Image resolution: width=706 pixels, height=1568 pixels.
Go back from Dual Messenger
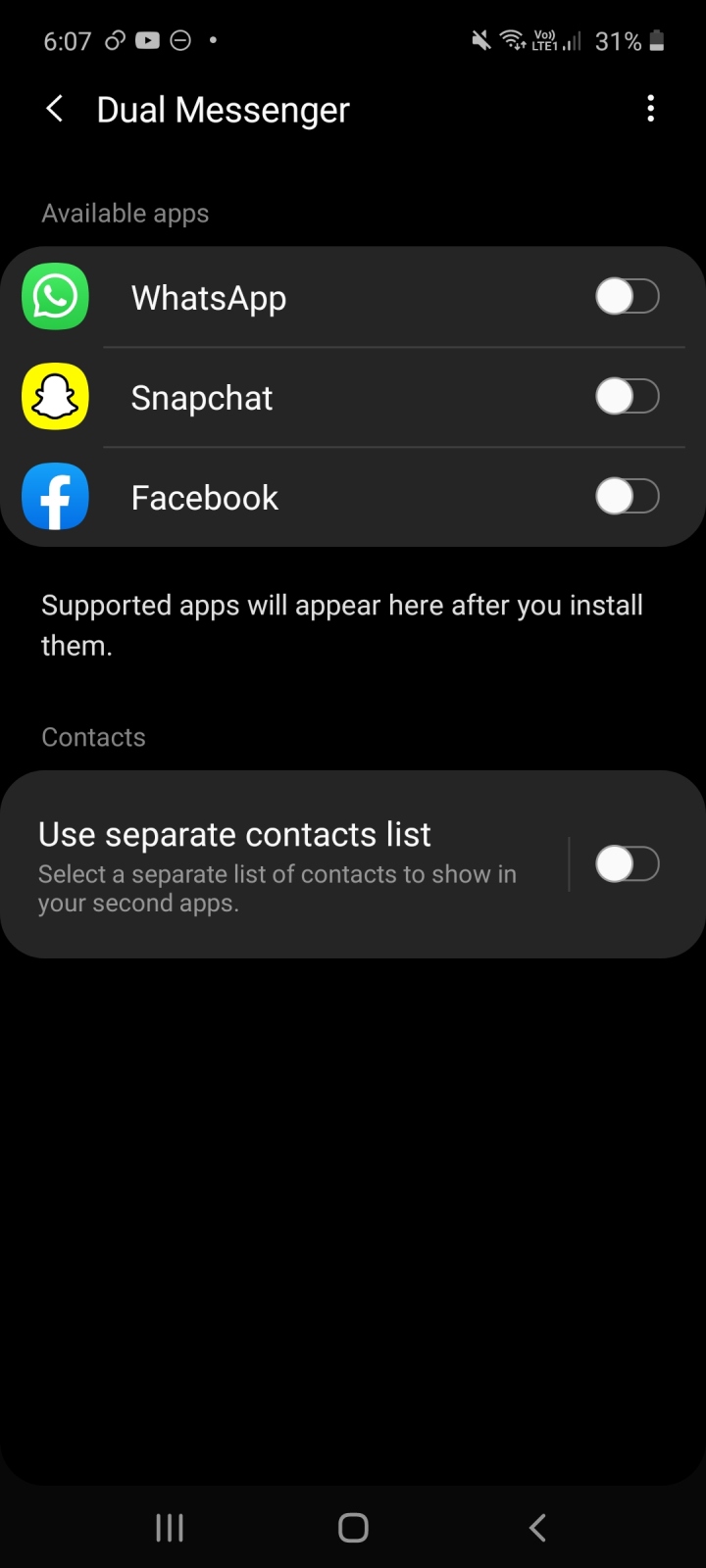[55, 109]
